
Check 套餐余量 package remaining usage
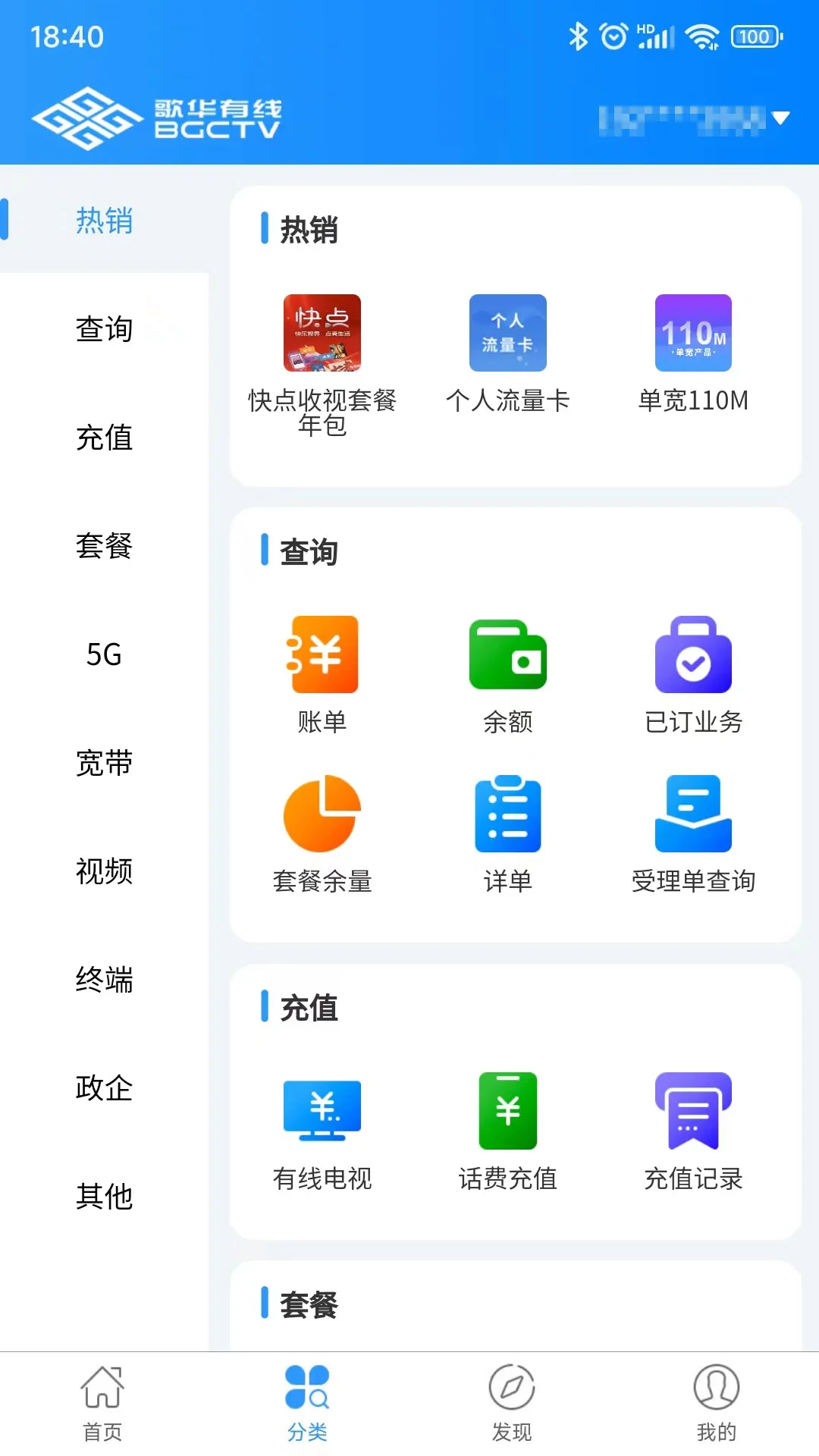click(x=322, y=833)
